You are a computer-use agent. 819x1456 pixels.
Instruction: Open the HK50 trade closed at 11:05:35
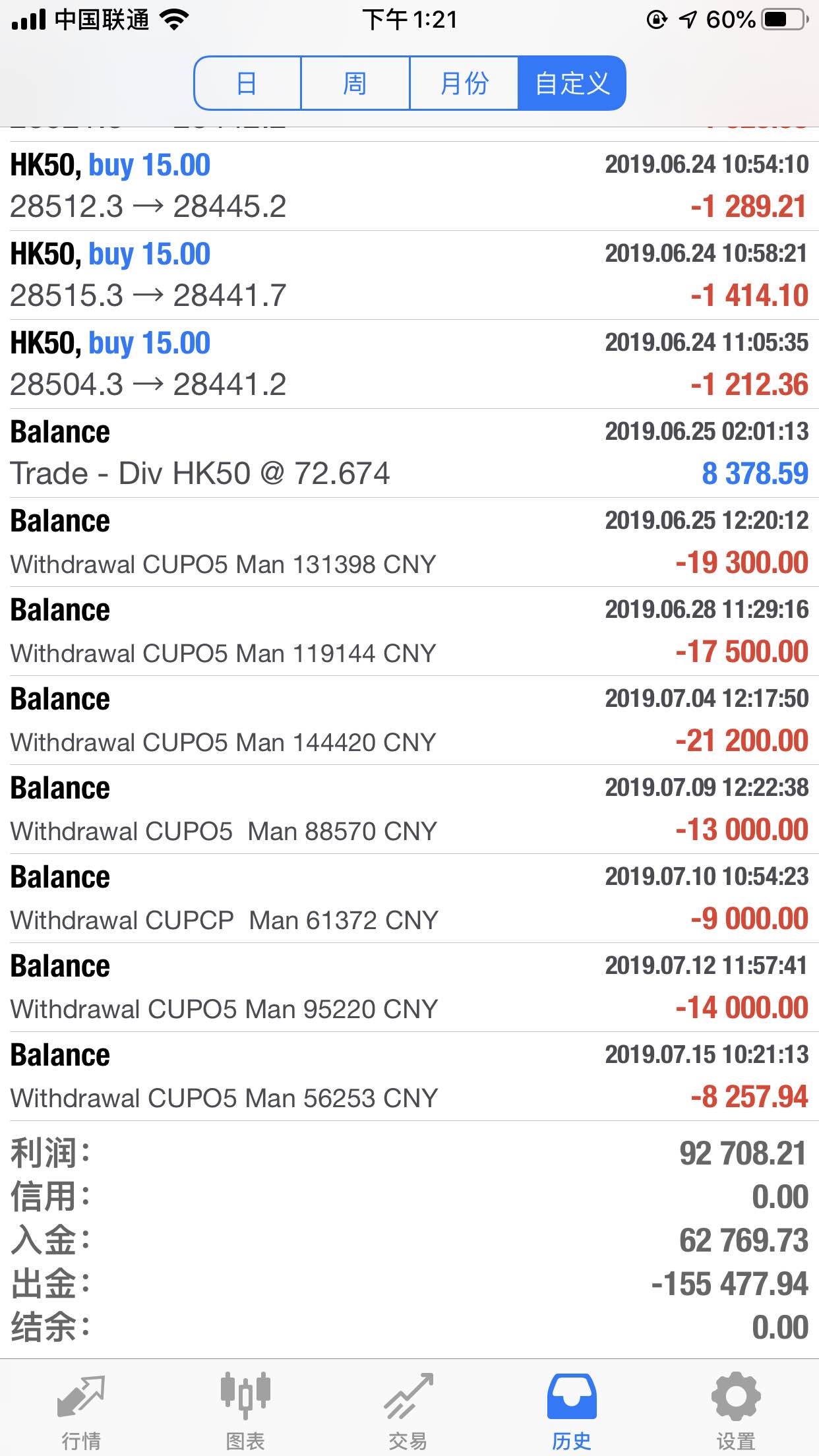409,364
